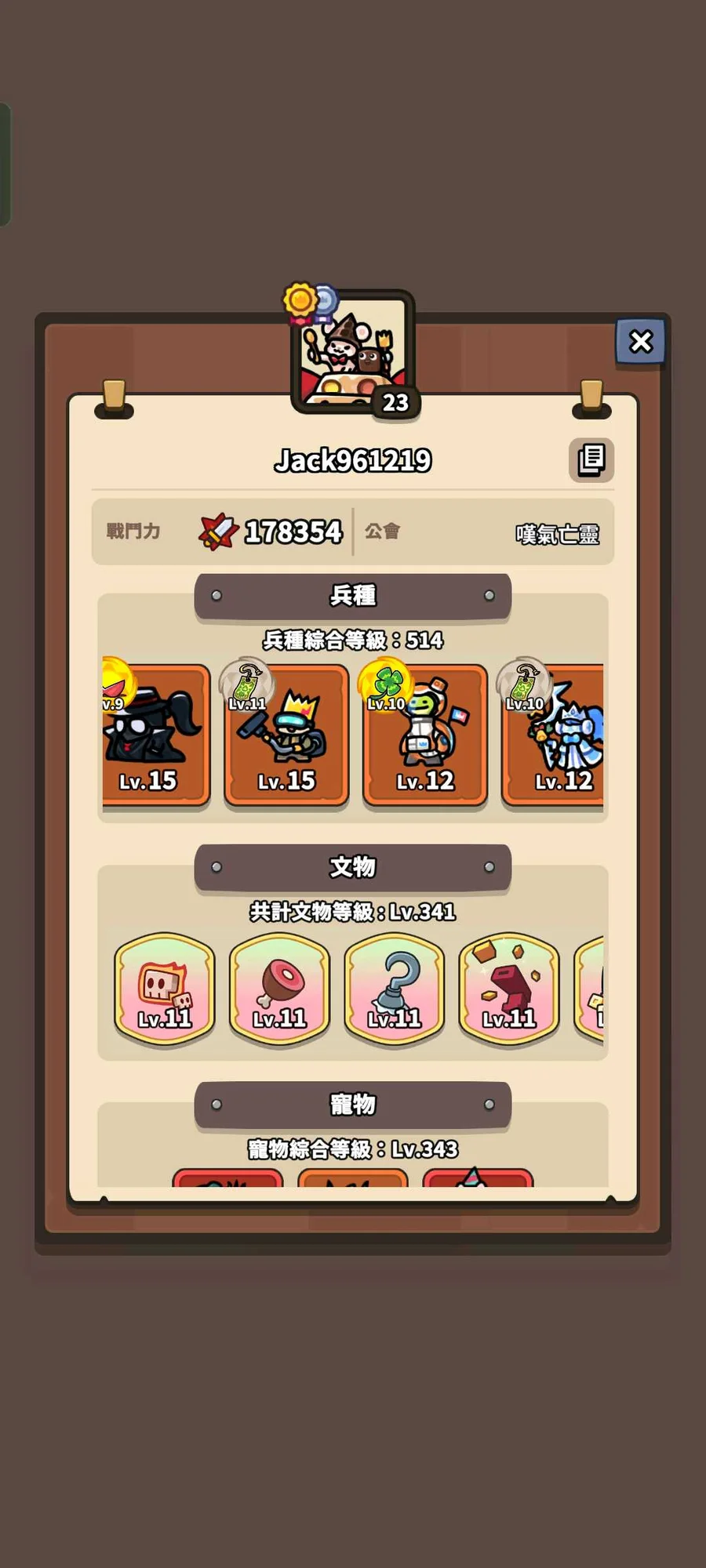
Task: Open the astronaut troop card Lv.12
Action: pos(425,735)
